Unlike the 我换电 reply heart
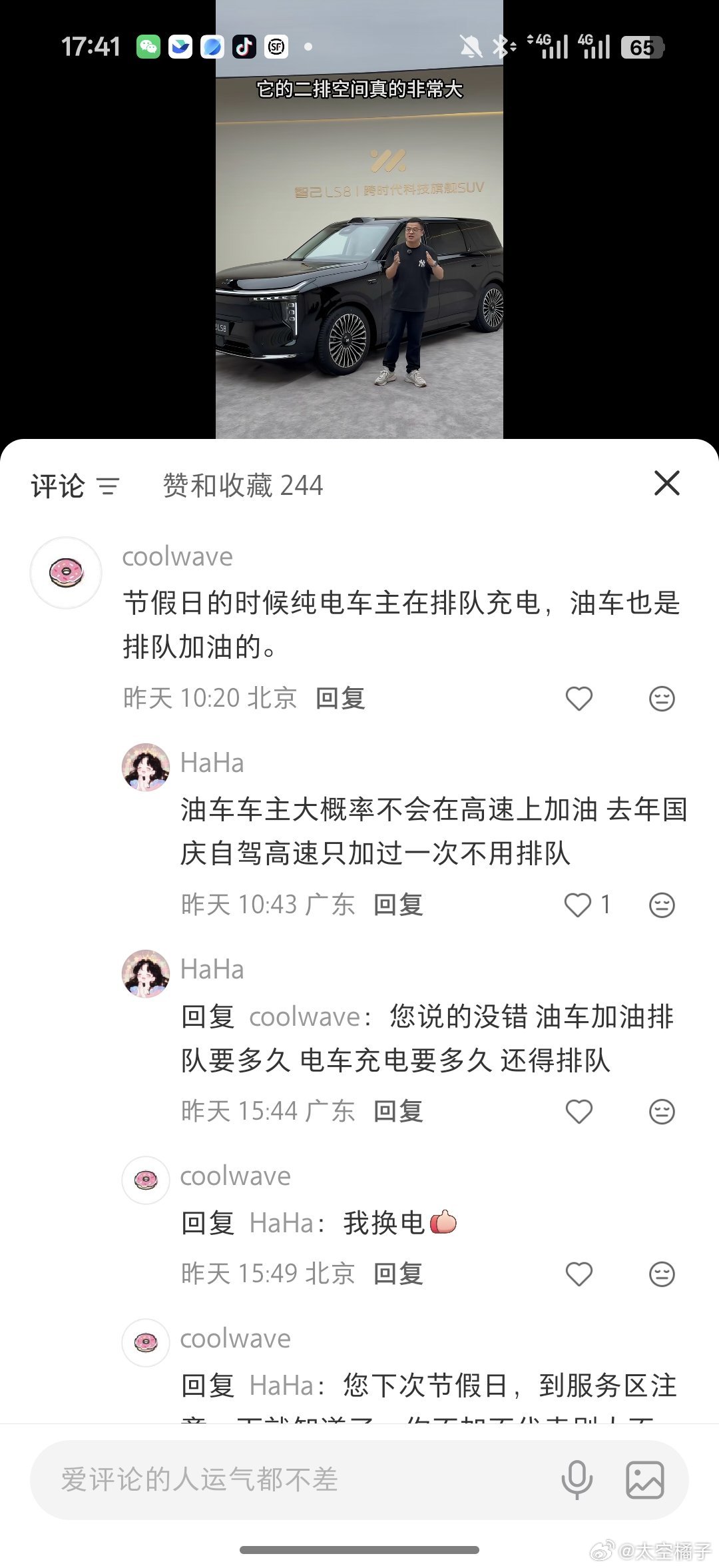The height and width of the screenshot is (1568, 719). point(578,1273)
